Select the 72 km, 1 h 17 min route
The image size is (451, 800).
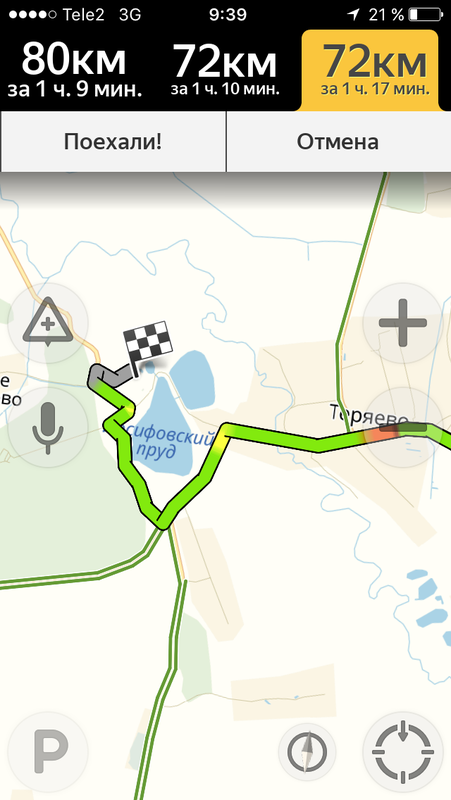click(374, 70)
